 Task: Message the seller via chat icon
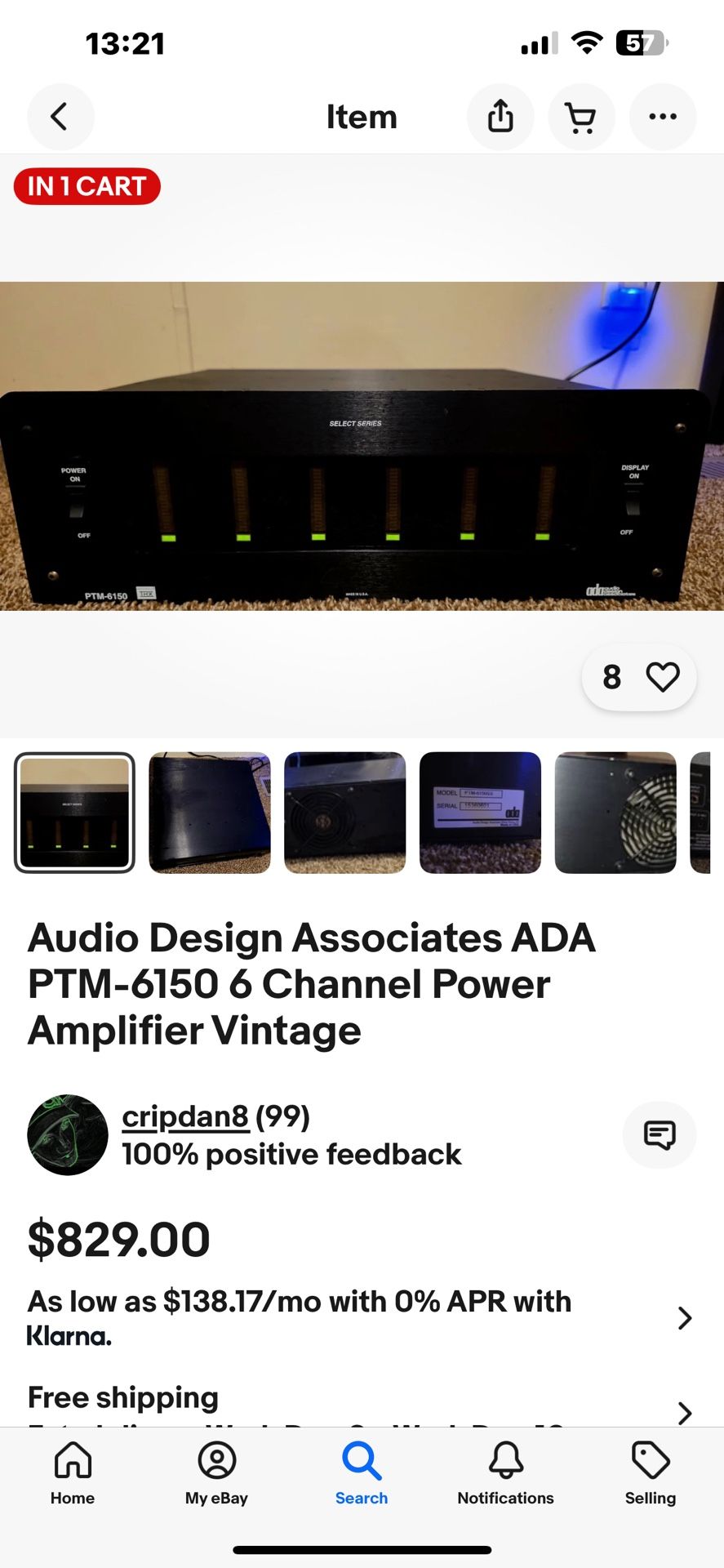pos(659,1134)
